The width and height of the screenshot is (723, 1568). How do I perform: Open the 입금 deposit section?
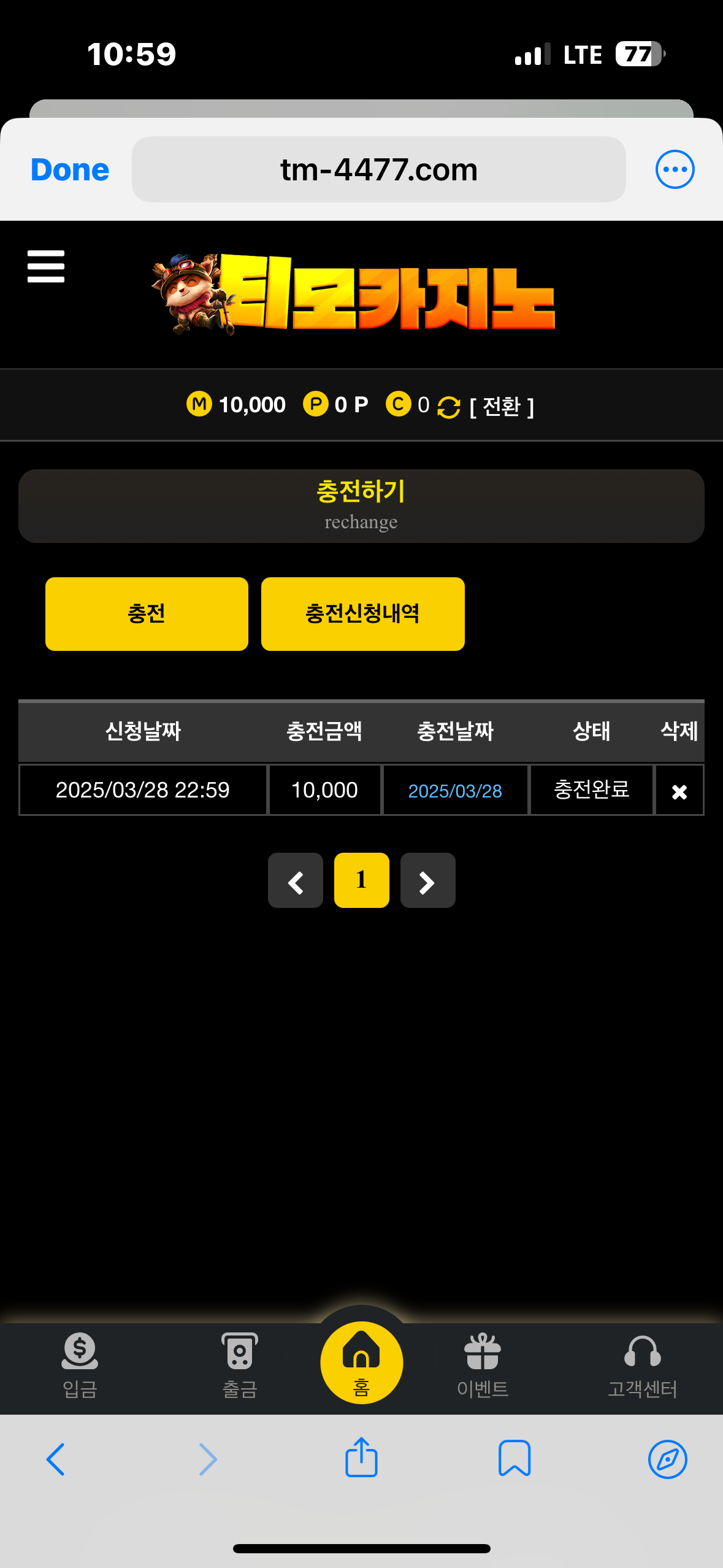(x=80, y=1364)
